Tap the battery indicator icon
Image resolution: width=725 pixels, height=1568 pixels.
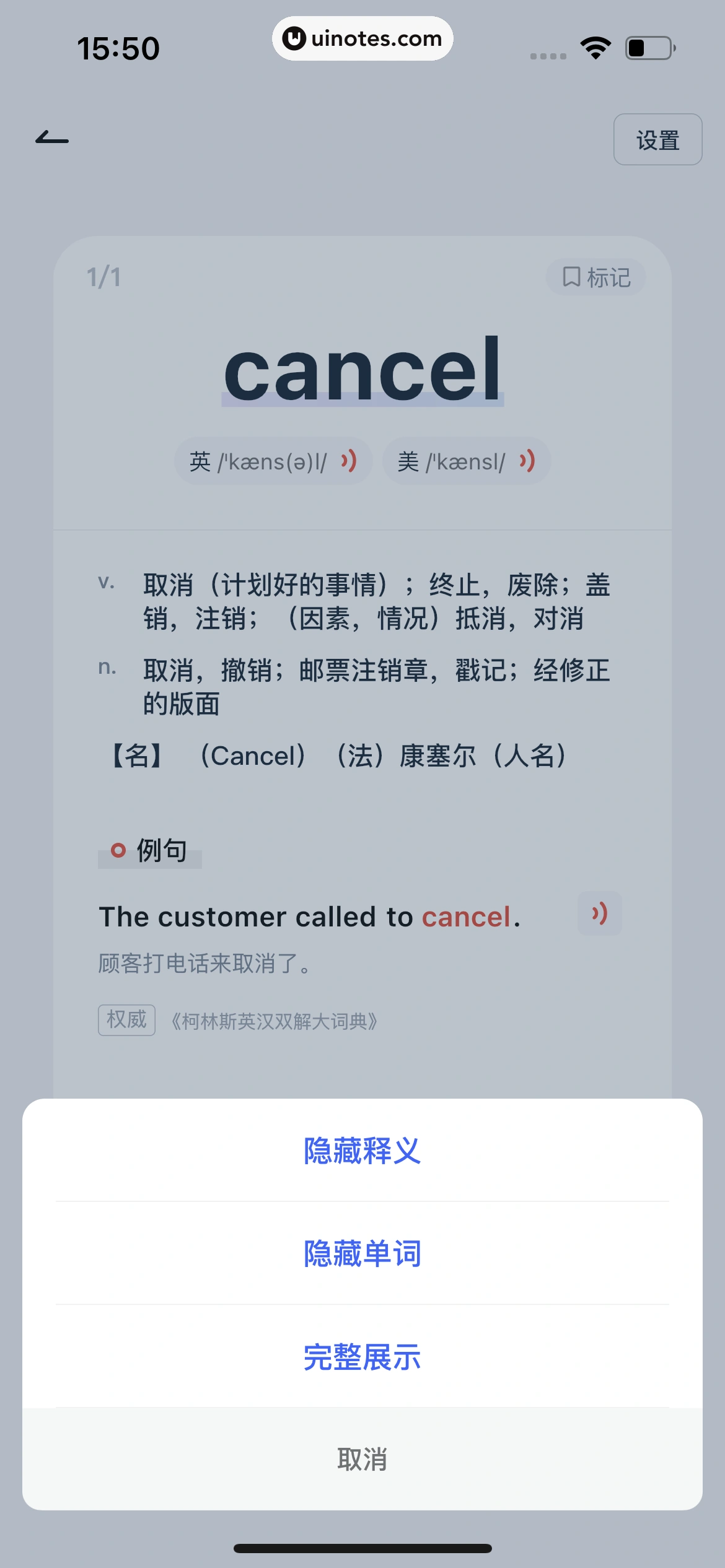[648, 48]
